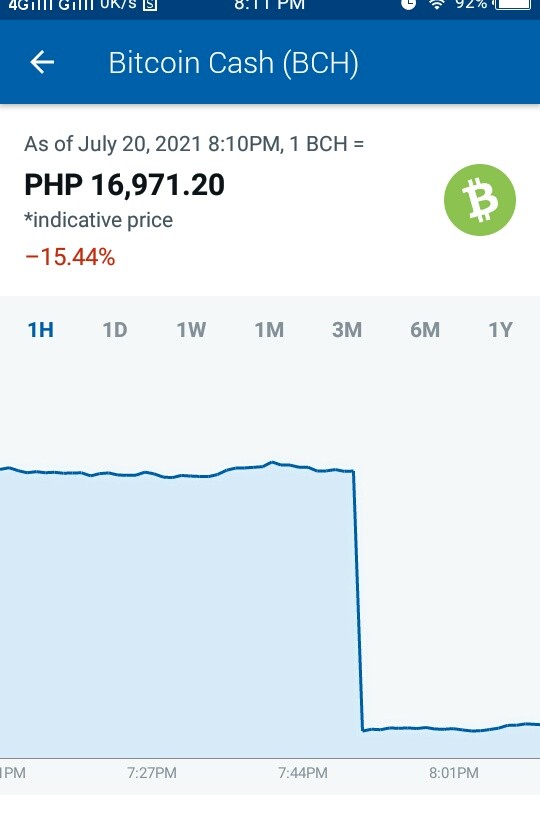540x814 pixels.
Task: View the 3M price history
Action: [x=347, y=330]
